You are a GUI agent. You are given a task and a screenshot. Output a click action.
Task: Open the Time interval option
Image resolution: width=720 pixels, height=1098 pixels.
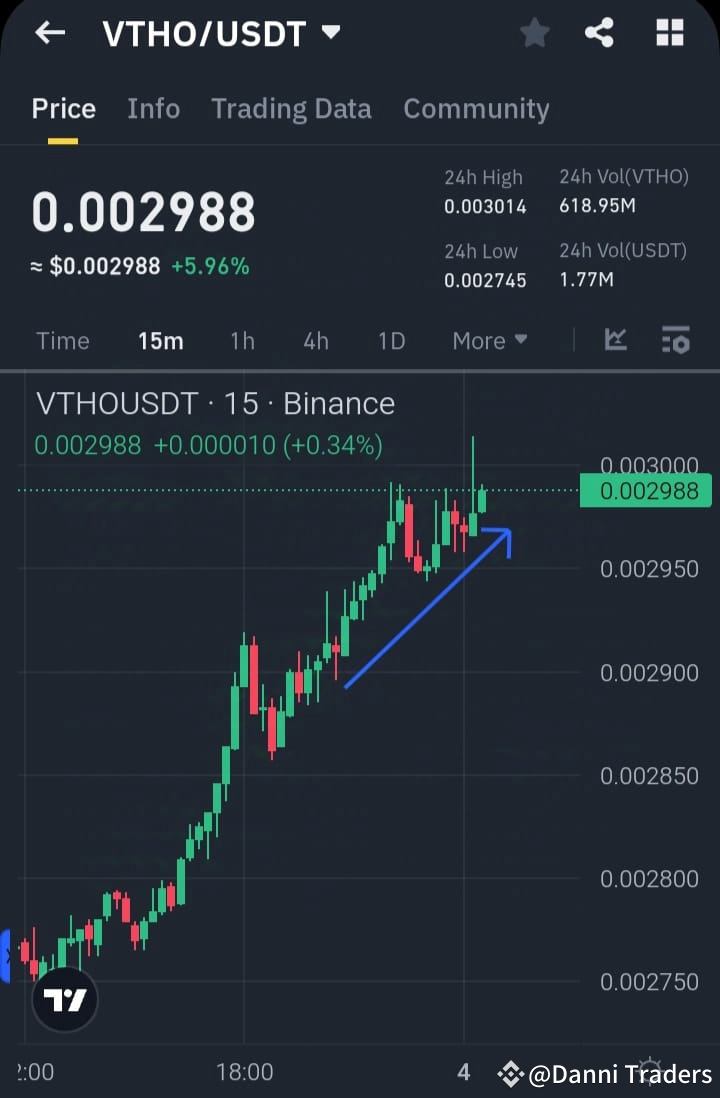[62, 340]
